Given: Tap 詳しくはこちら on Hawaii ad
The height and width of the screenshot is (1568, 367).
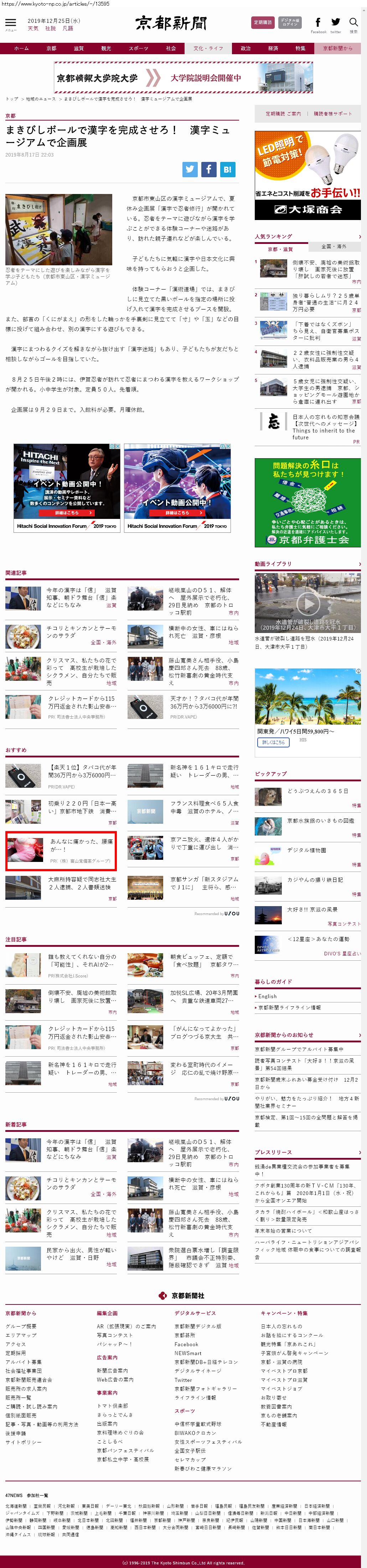Looking at the screenshot, I should coord(273,742).
